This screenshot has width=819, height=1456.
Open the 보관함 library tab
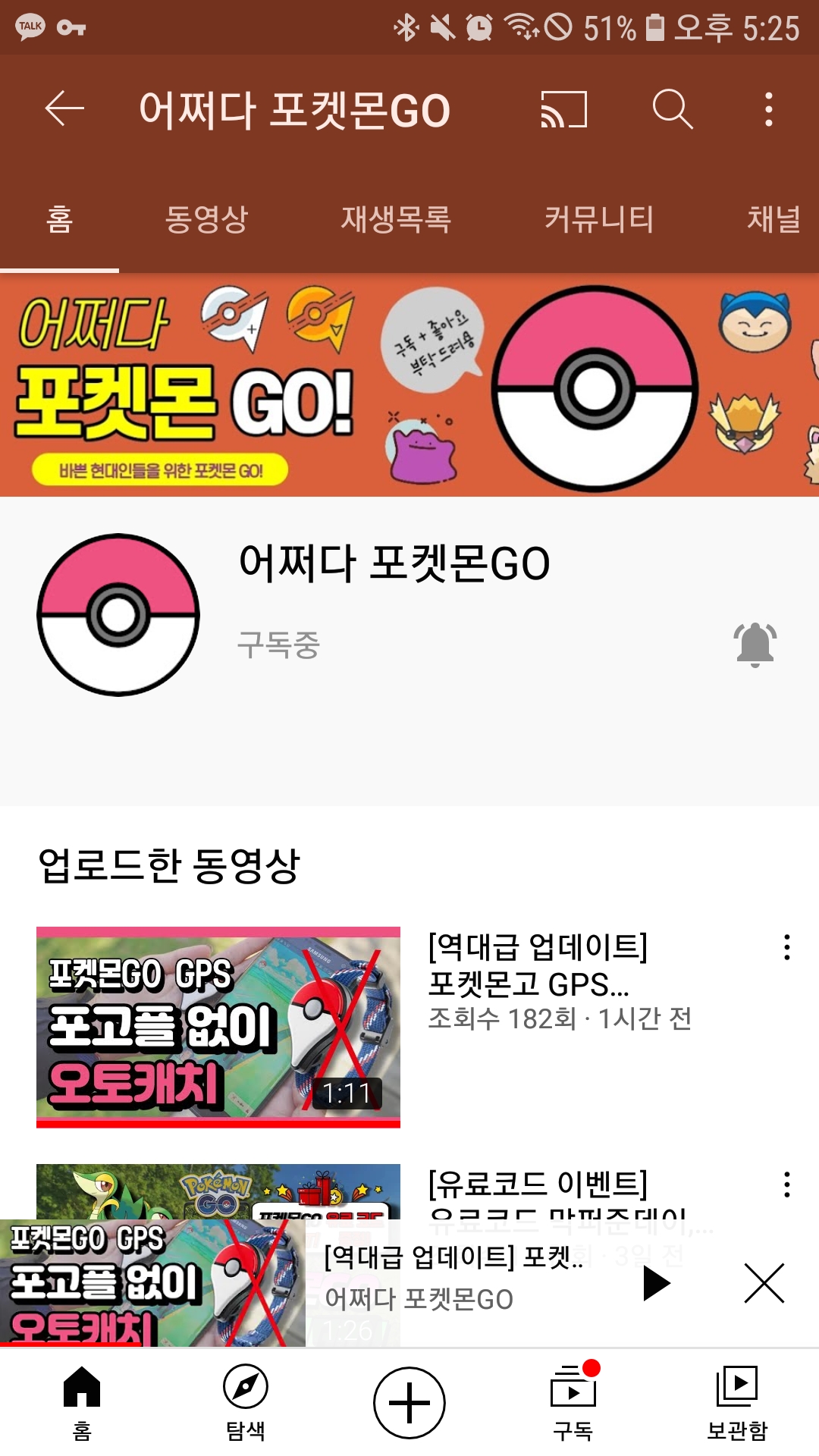point(737,1401)
